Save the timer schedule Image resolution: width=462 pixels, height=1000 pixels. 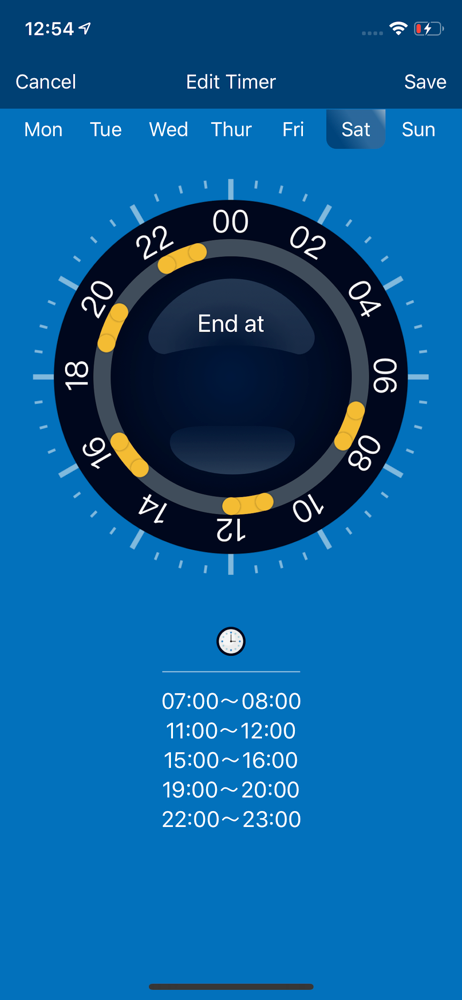click(x=425, y=82)
